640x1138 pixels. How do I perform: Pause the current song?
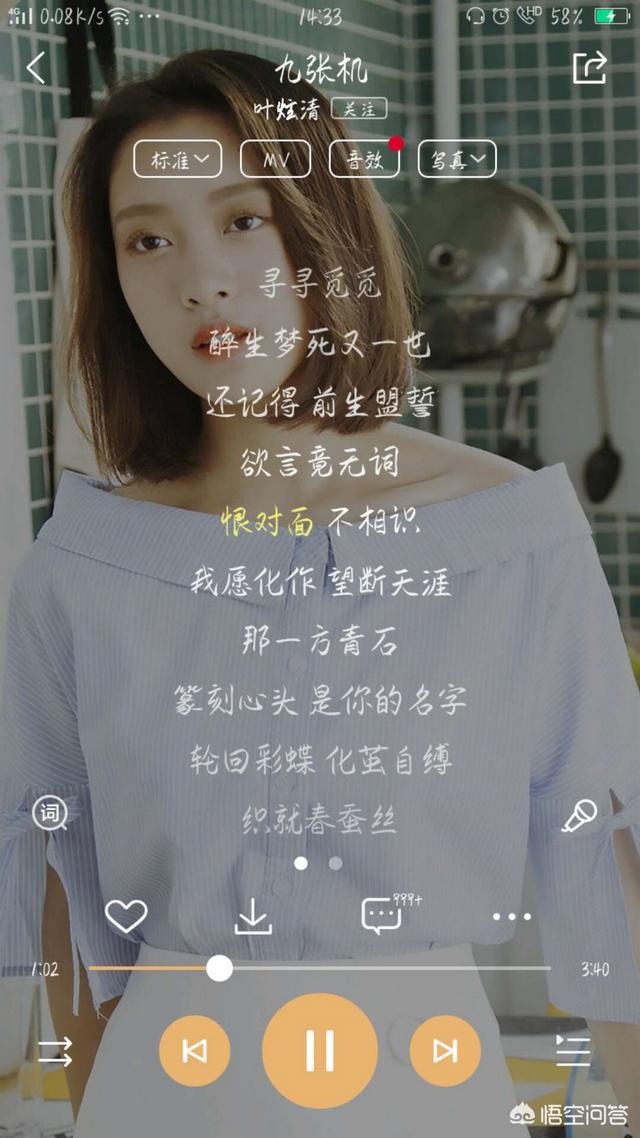pyautogui.click(x=320, y=1051)
